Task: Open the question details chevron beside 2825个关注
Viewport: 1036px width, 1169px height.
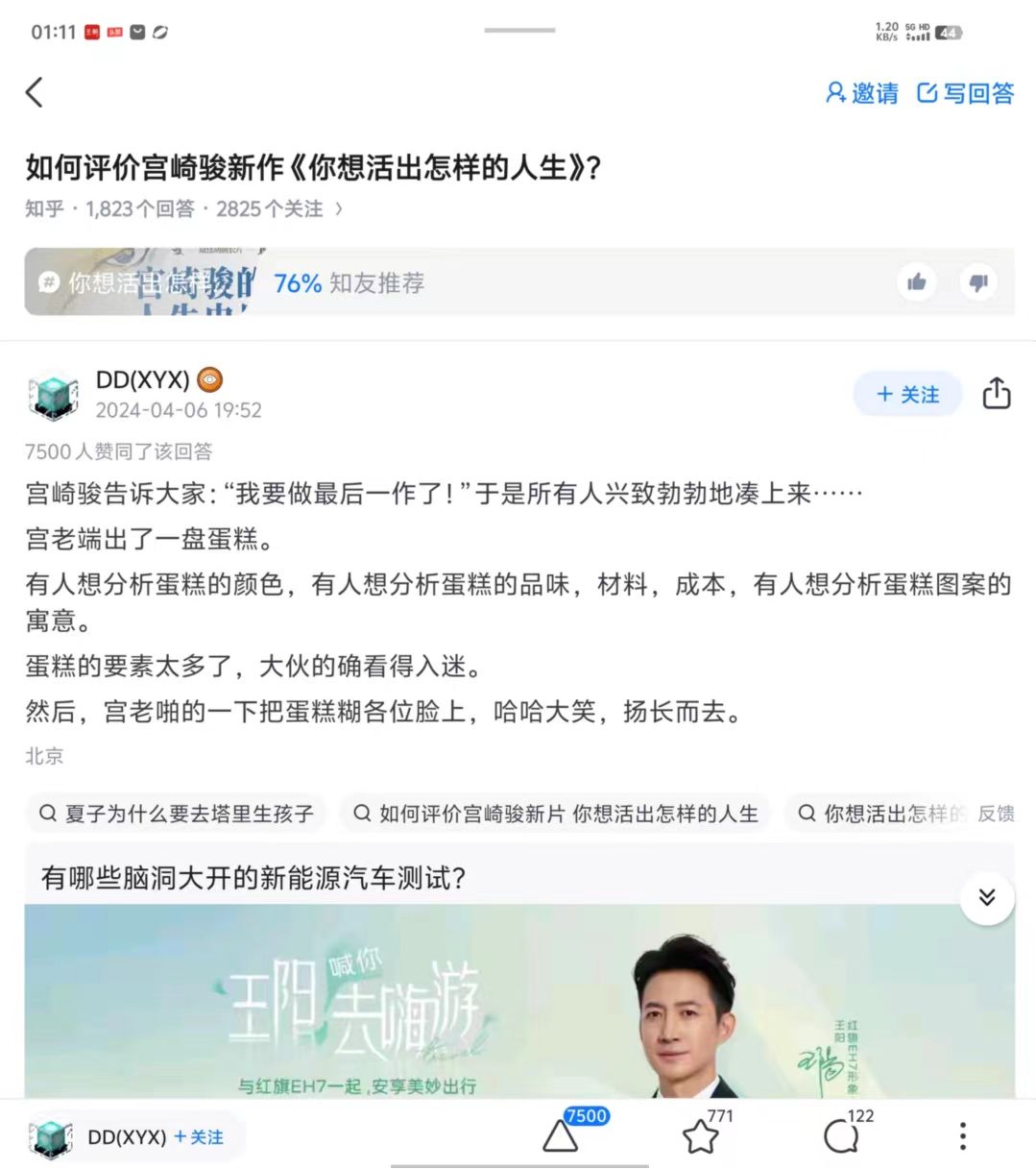Action: pyautogui.click(x=339, y=208)
